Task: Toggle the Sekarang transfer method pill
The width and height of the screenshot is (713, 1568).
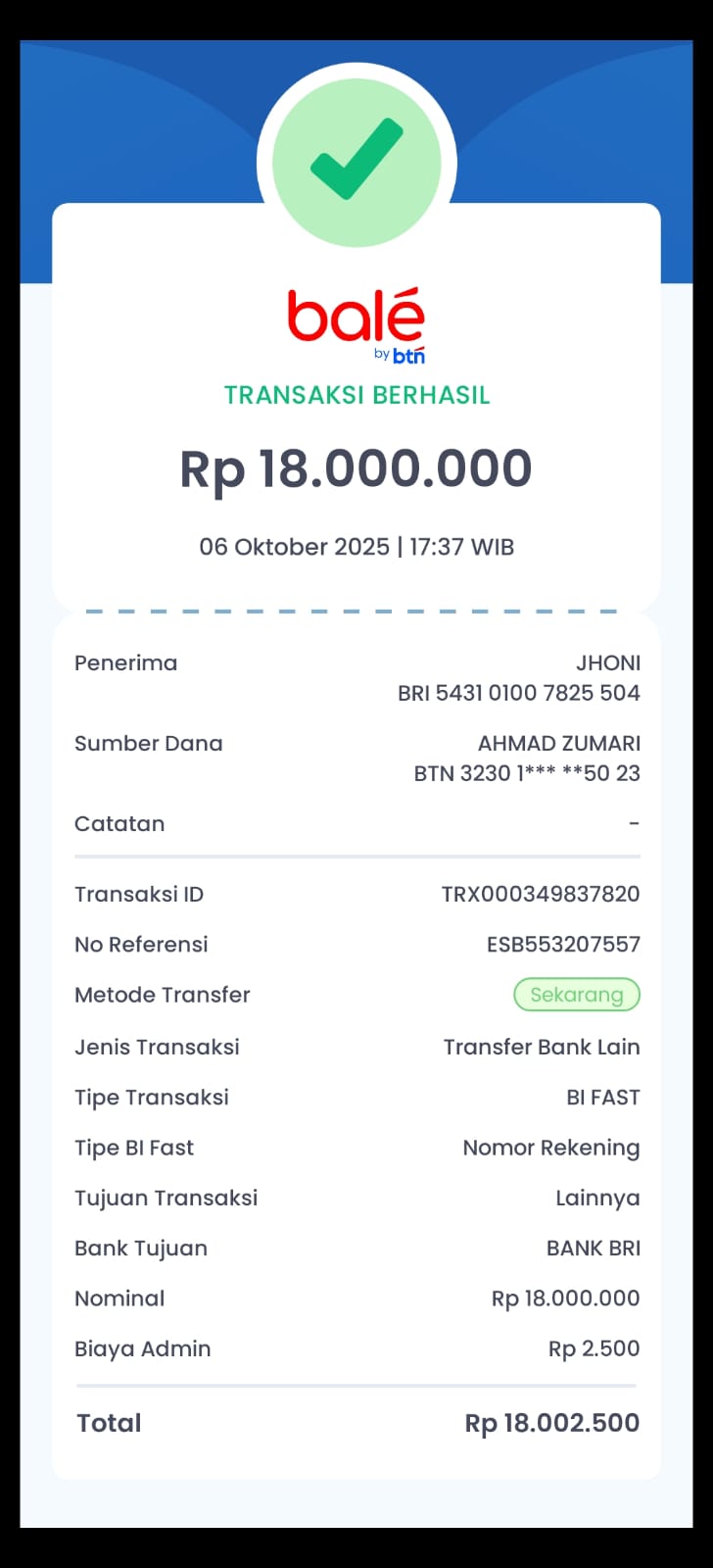Action: point(577,995)
